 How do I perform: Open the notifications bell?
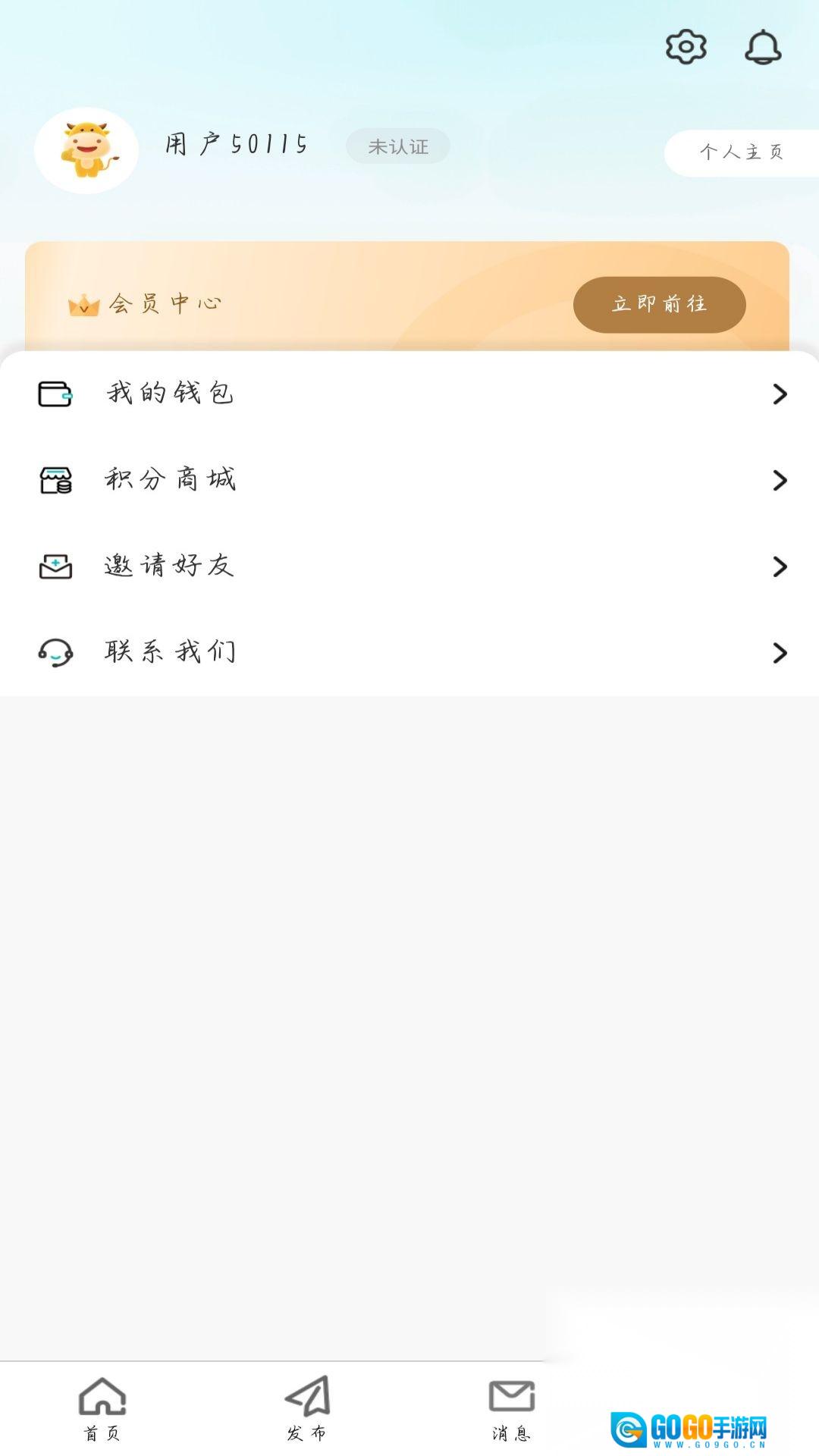pyautogui.click(x=763, y=47)
